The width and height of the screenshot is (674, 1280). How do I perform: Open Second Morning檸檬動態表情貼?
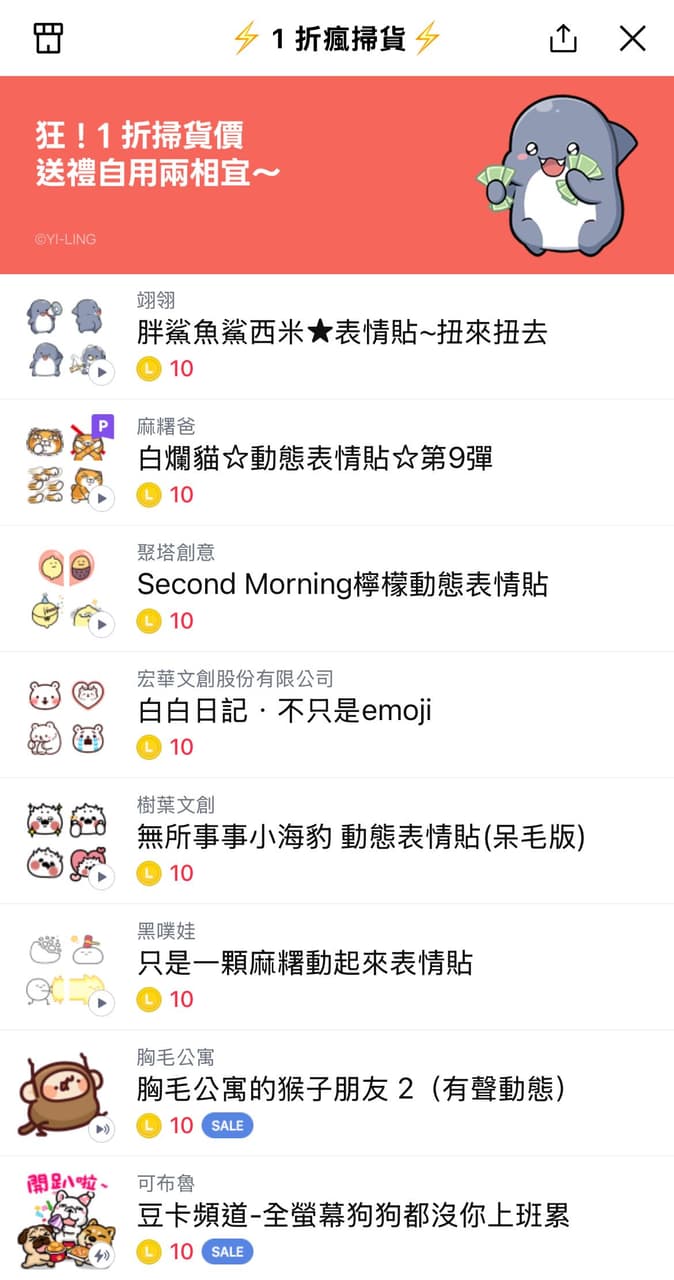point(337,589)
